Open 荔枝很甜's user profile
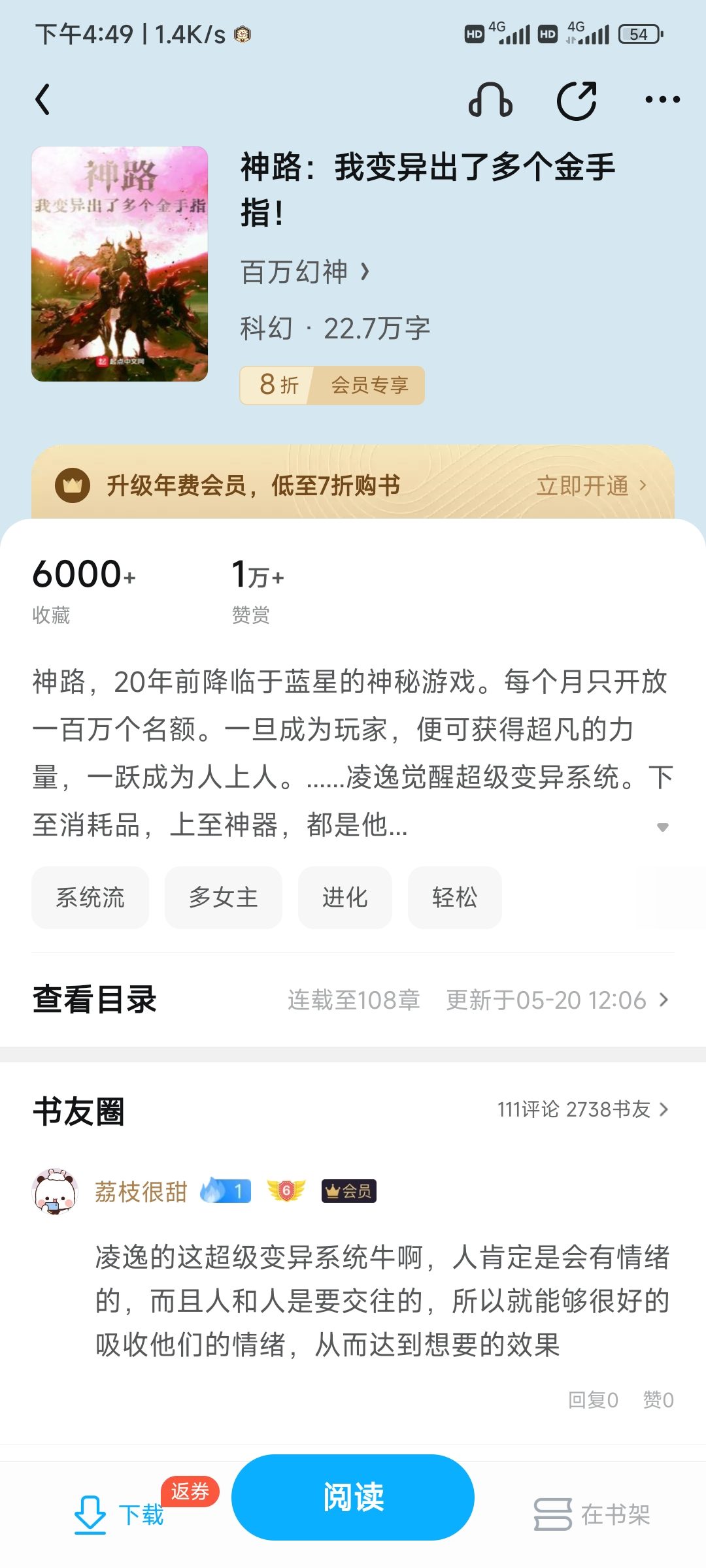This screenshot has height=1568, width=706. 55,1192
